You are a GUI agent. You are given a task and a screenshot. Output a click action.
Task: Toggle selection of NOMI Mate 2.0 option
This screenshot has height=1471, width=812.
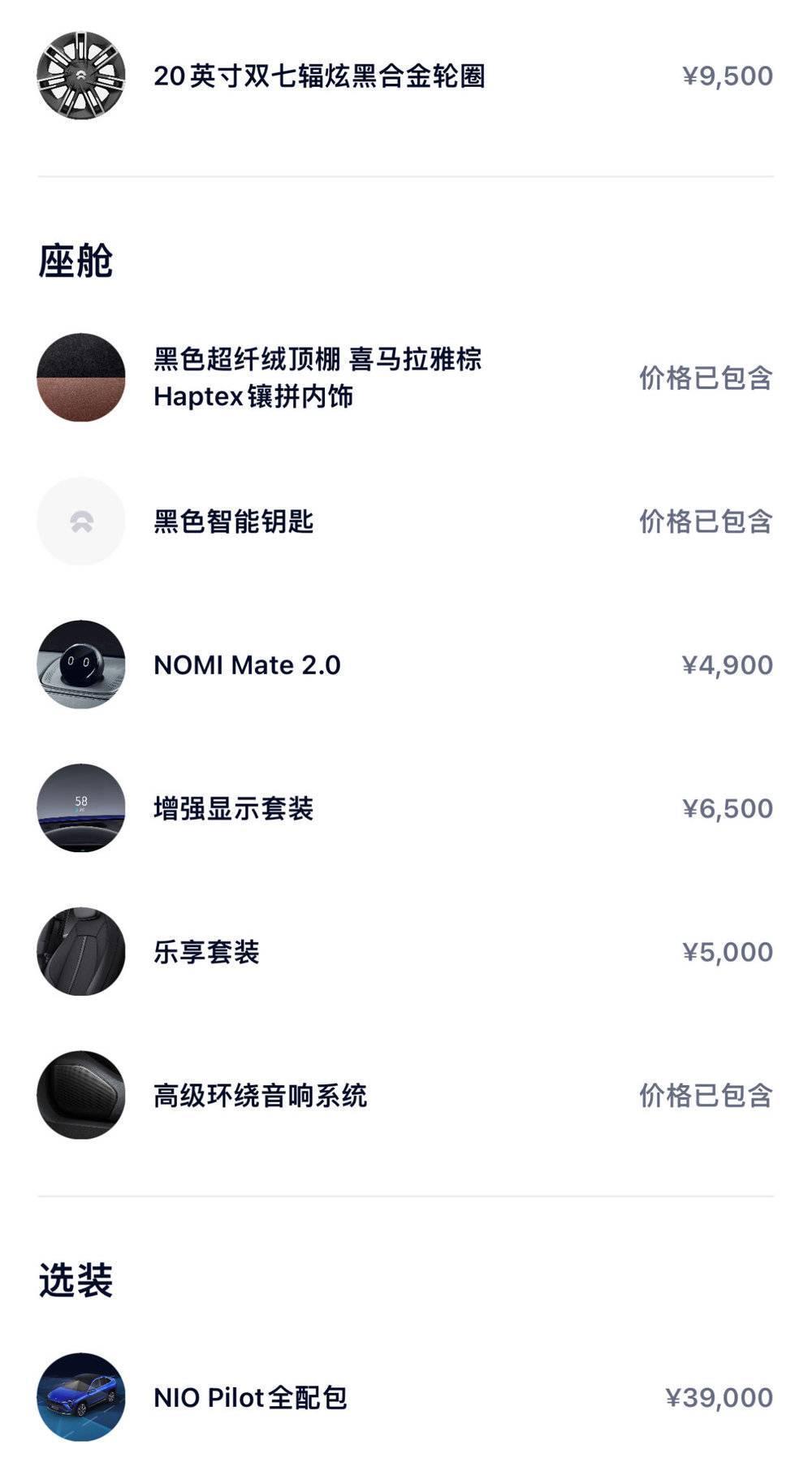(x=406, y=666)
